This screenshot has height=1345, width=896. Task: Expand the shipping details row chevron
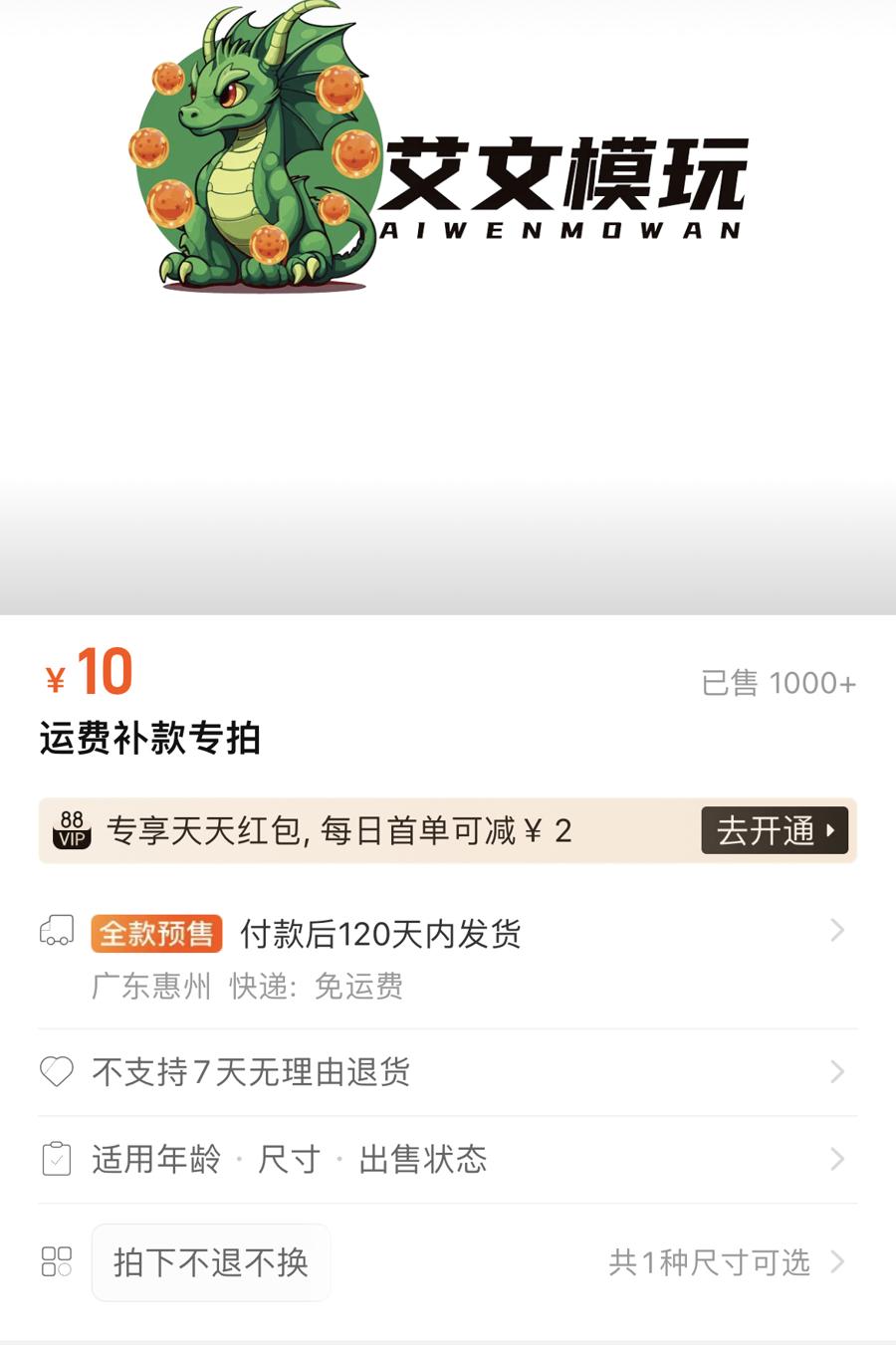[837, 931]
